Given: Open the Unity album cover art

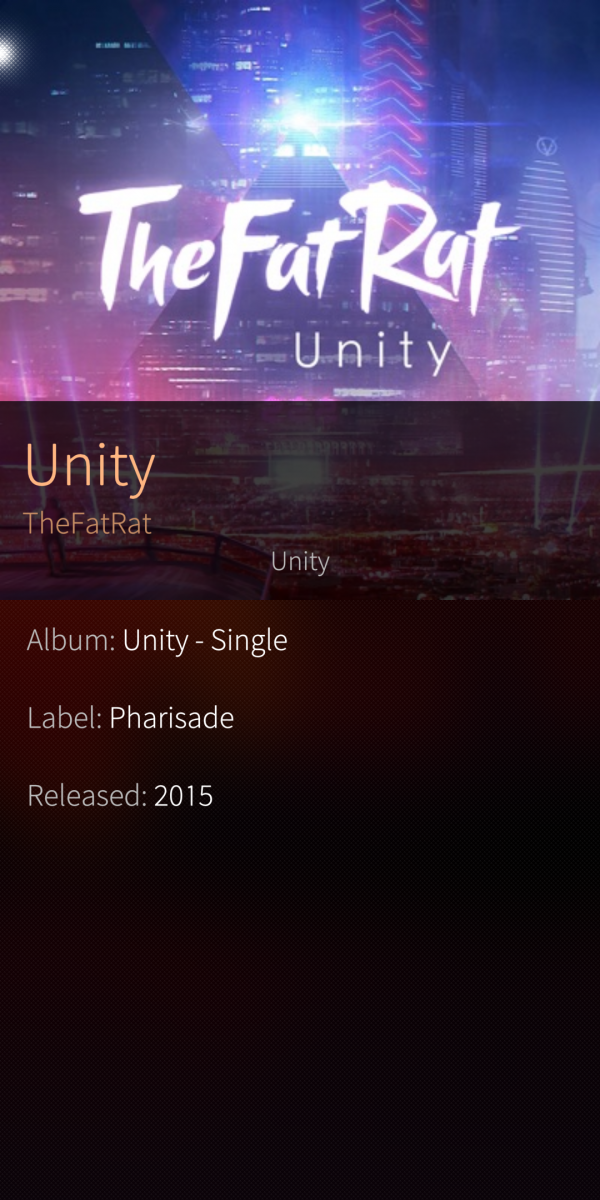Looking at the screenshot, I should tap(300, 200).
